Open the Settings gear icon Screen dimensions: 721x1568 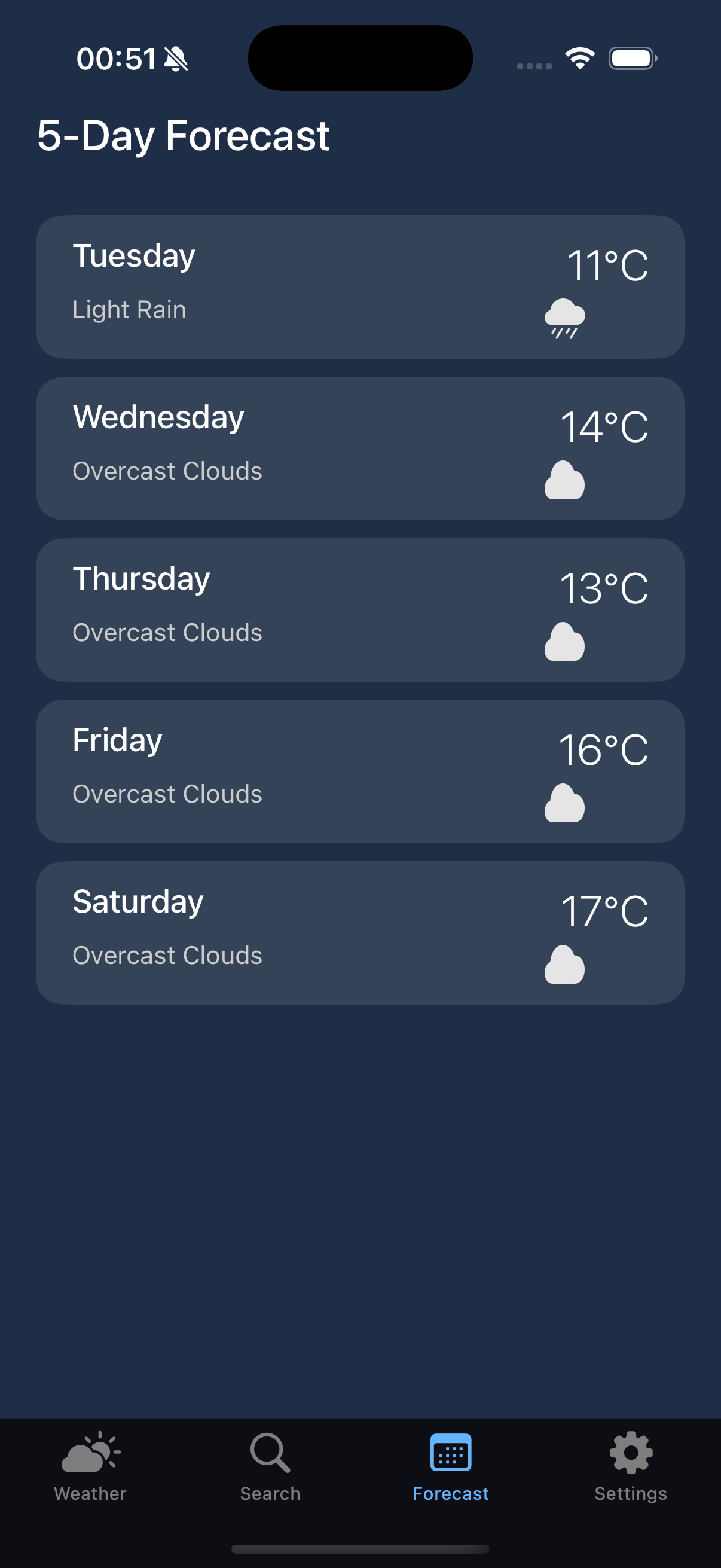click(x=630, y=1465)
